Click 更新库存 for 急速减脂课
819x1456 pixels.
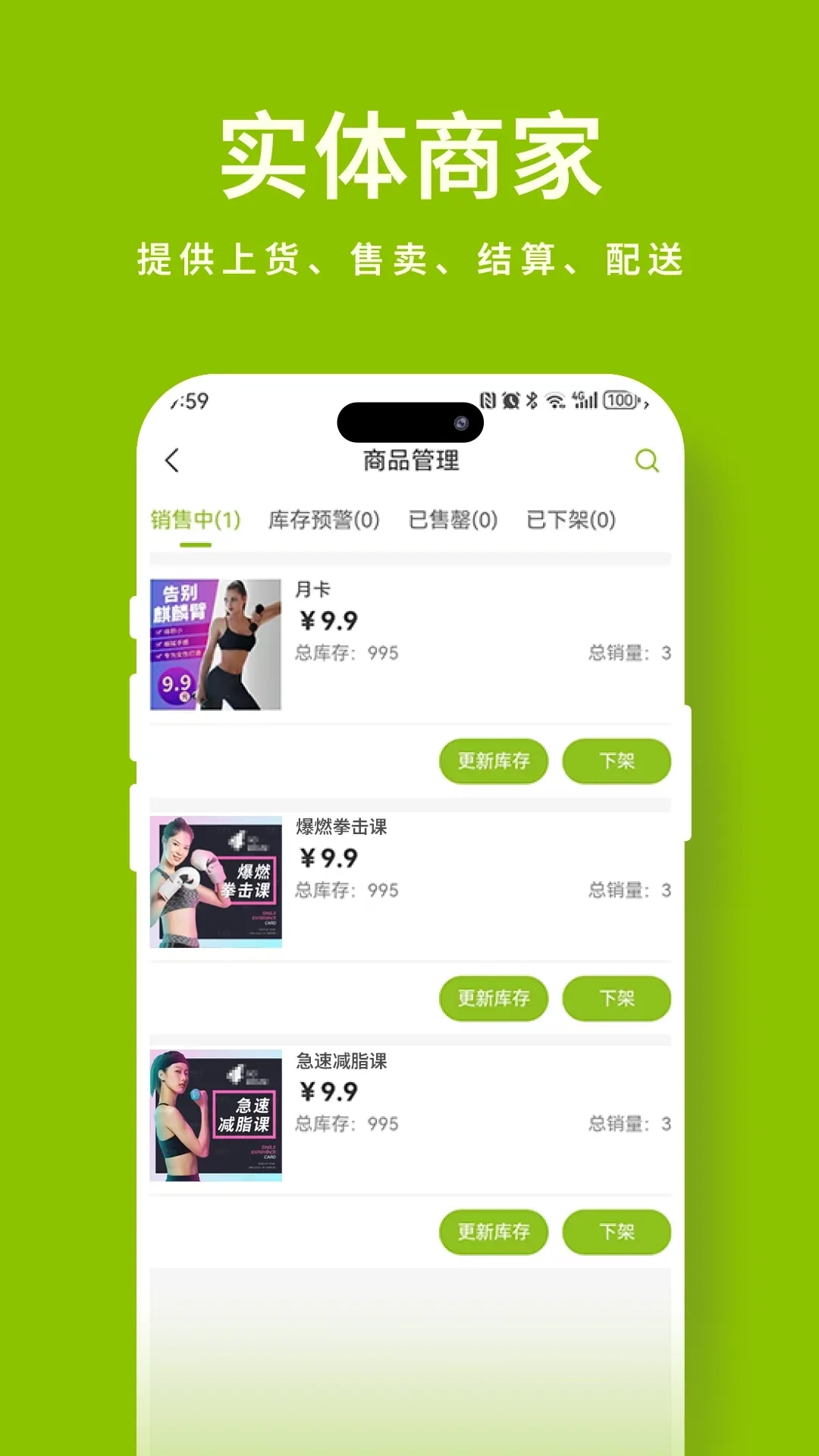pyautogui.click(x=494, y=1232)
